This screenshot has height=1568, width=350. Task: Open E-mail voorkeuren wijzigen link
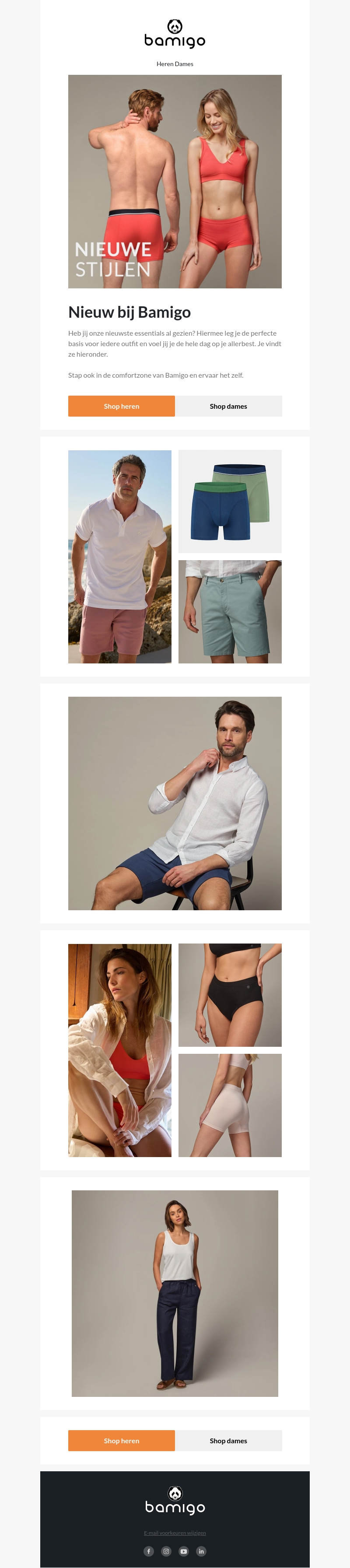tap(175, 1533)
